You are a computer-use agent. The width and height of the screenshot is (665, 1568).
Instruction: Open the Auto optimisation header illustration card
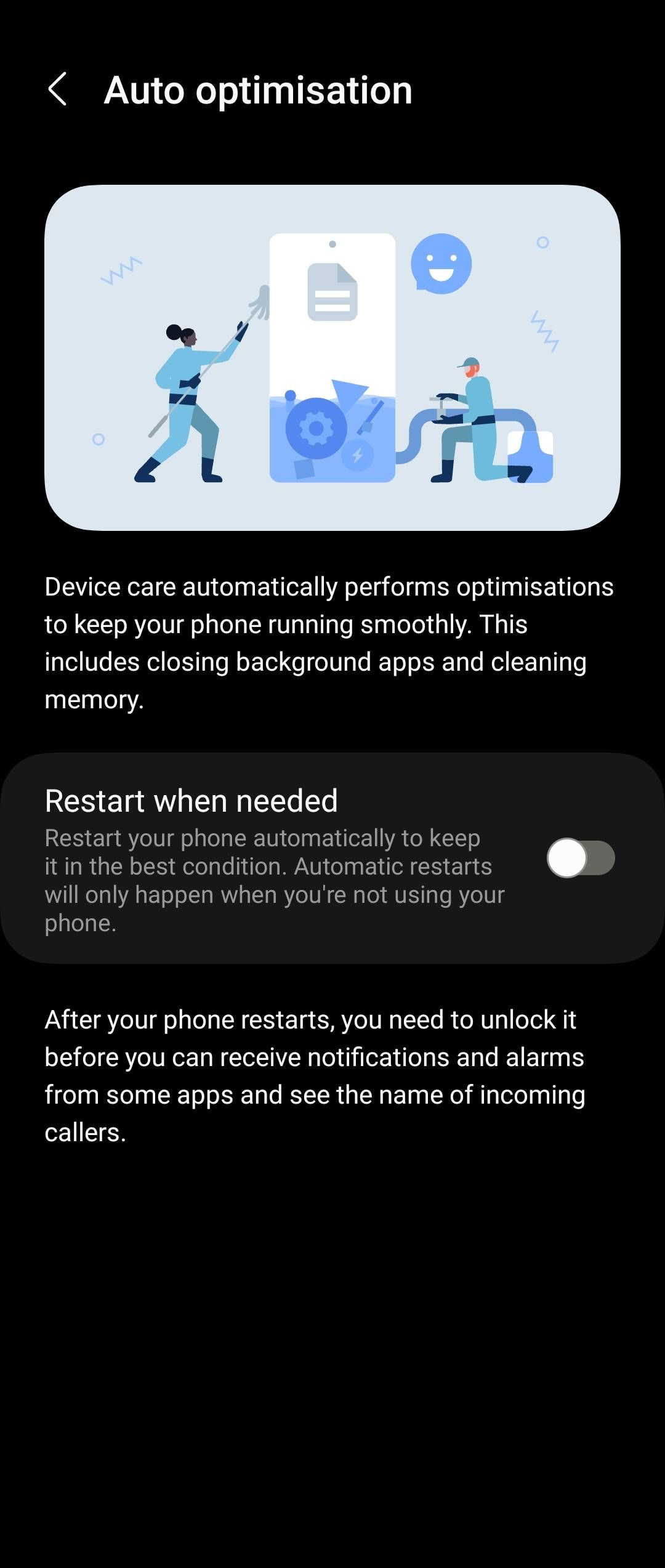click(332, 357)
